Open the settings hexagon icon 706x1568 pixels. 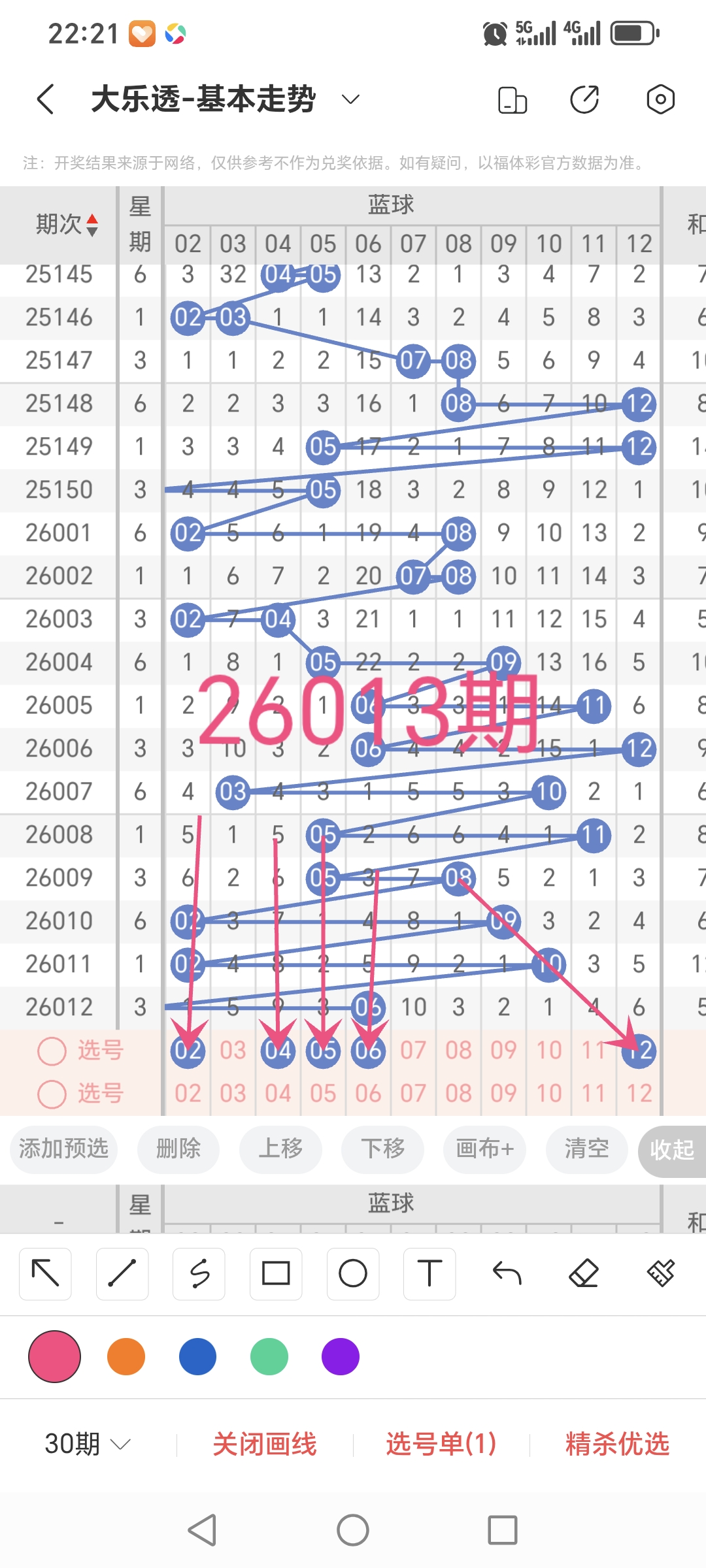(x=660, y=99)
